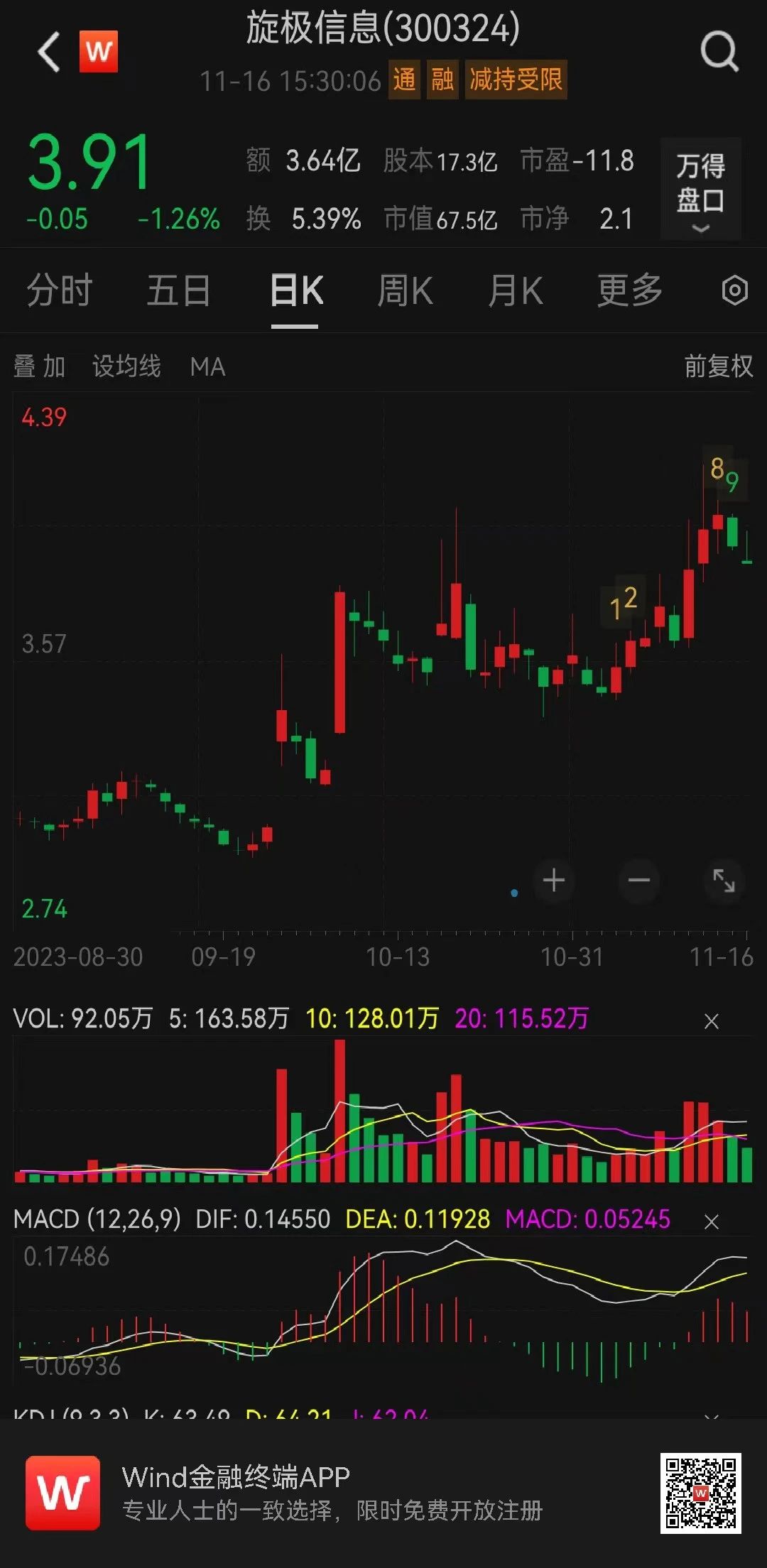
Task: Switch to the 月K tab
Action: pos(516,290)
